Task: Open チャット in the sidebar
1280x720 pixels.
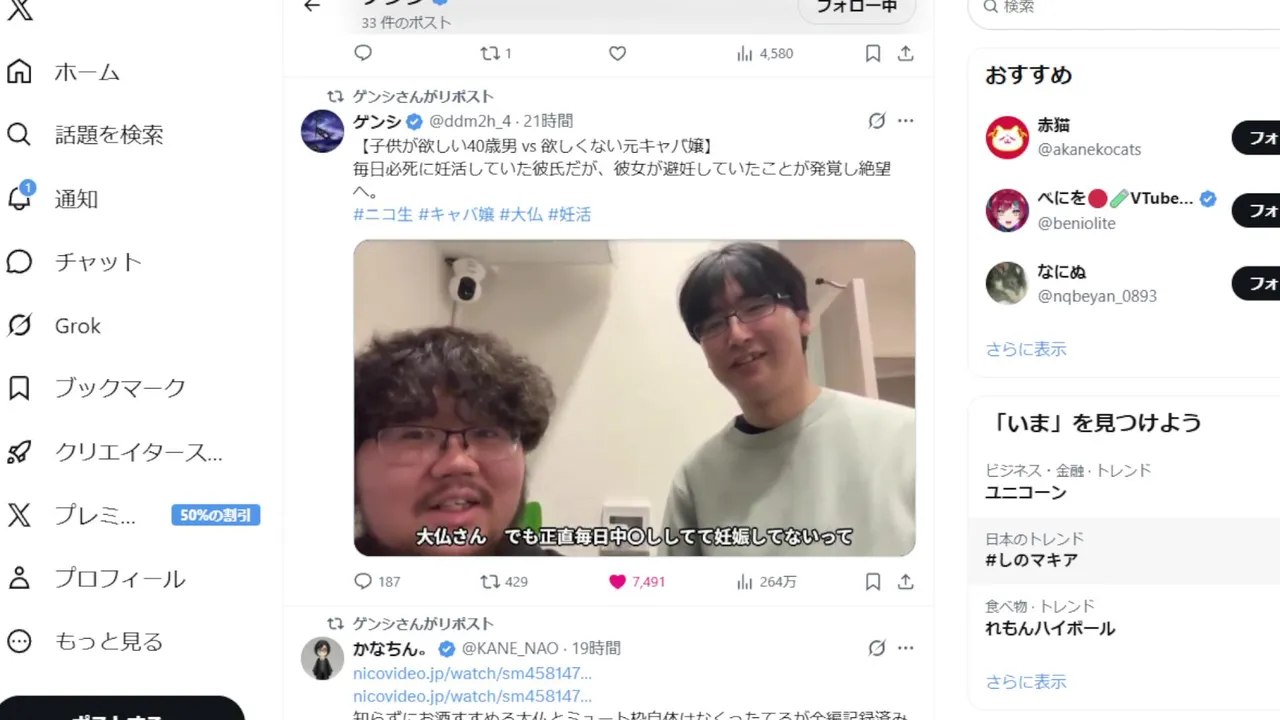Action: (98, 262)
